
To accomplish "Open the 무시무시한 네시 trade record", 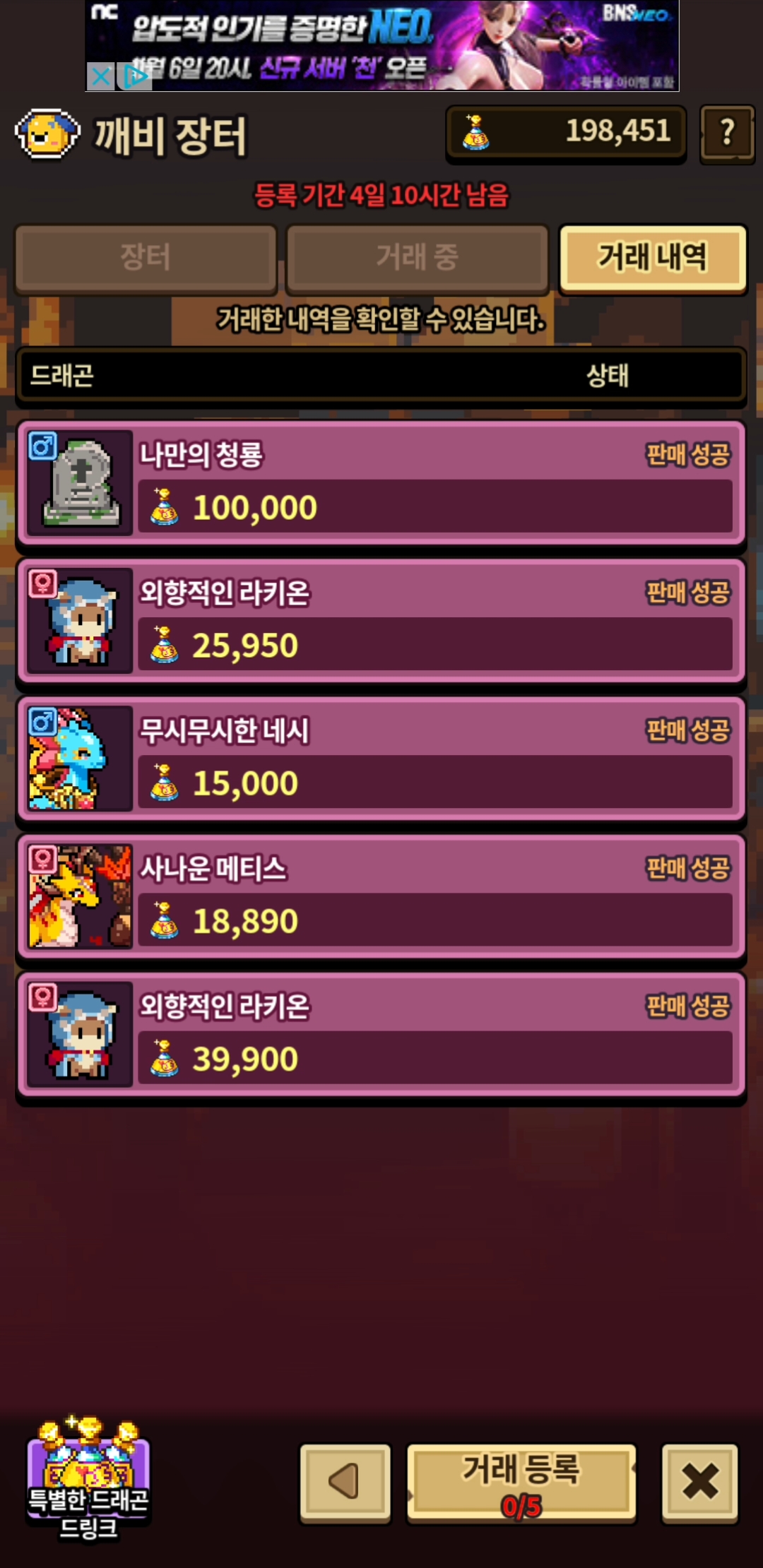I will [x=381, y=759].
